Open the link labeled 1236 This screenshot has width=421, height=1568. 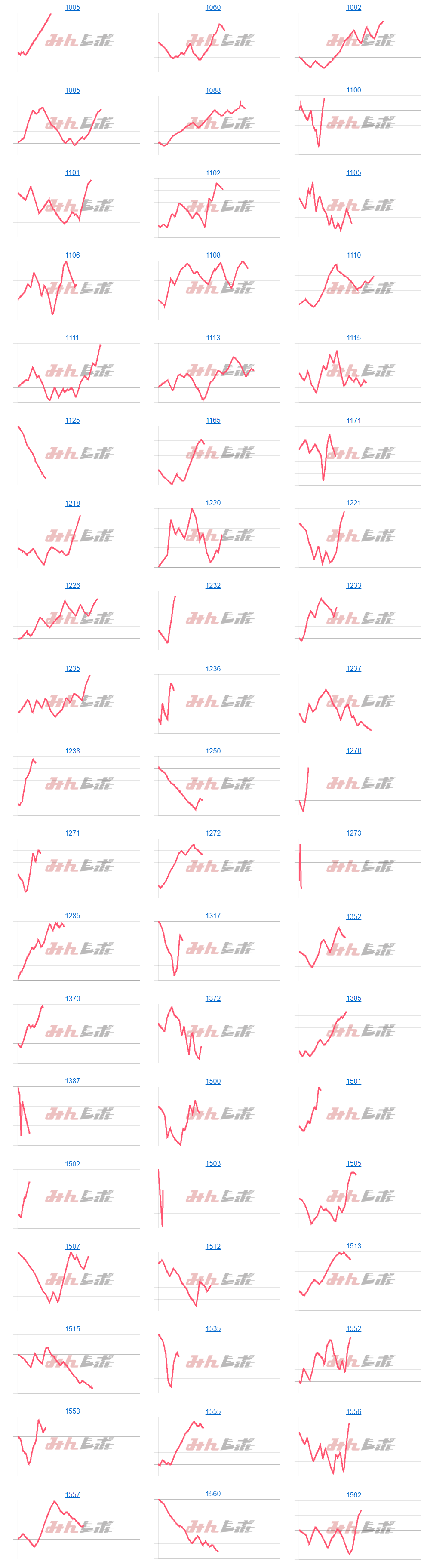coord(213,669)
